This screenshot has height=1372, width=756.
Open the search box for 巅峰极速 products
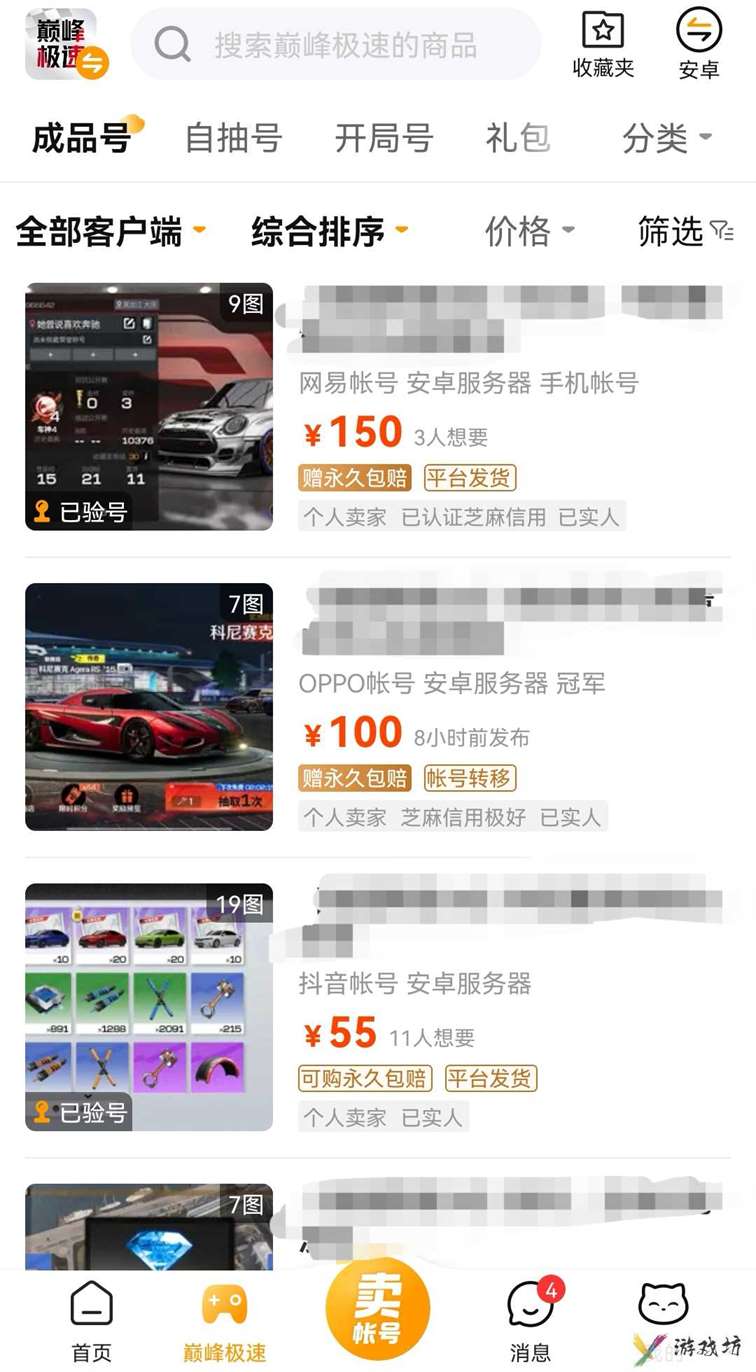pos(335,45)
